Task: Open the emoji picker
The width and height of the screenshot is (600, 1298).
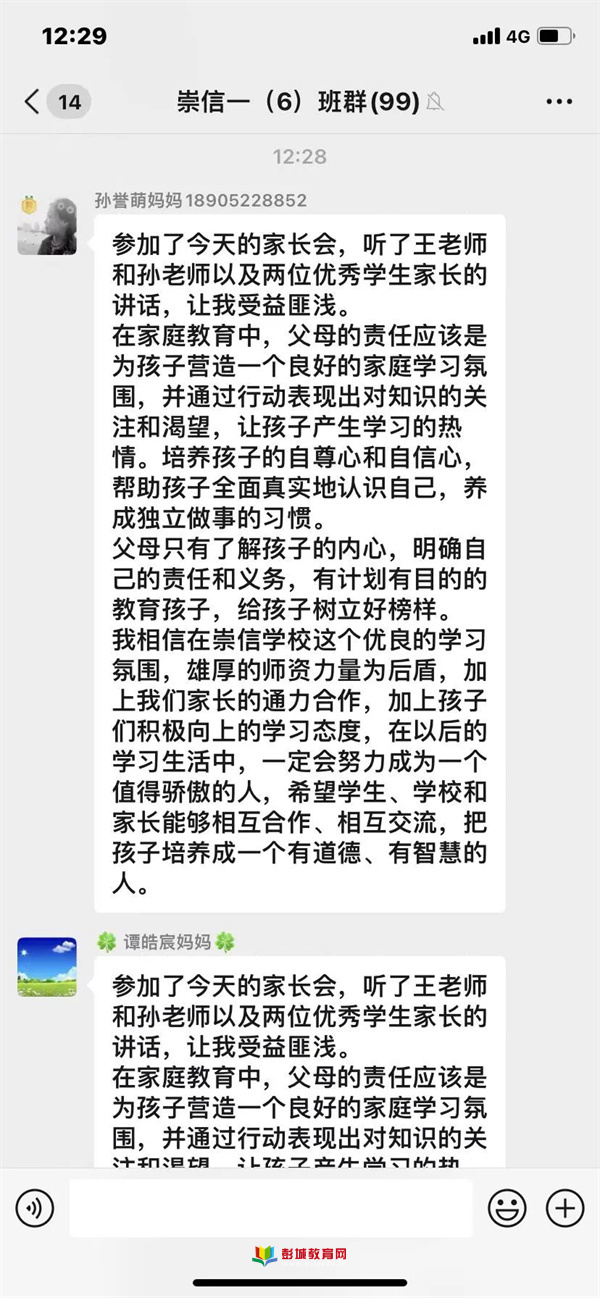Action: tap(507, 1208)
